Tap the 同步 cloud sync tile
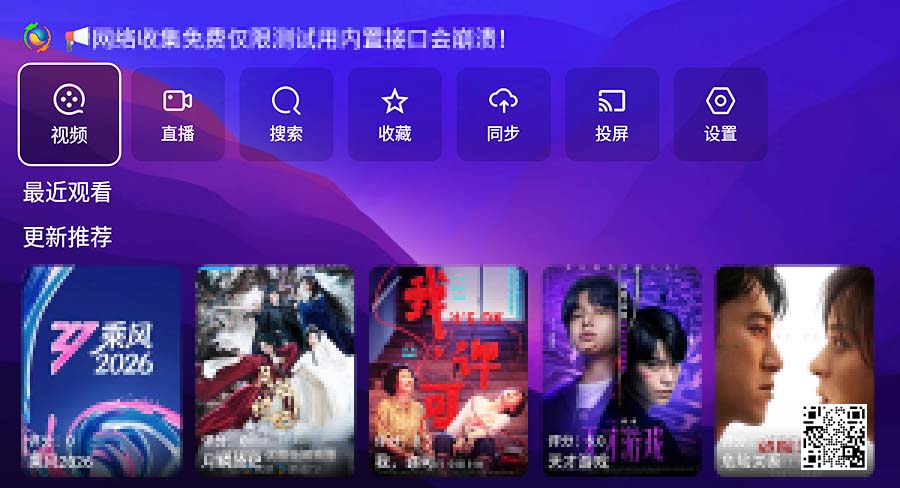Screen dimensions: 900x488 coord(503,114)
